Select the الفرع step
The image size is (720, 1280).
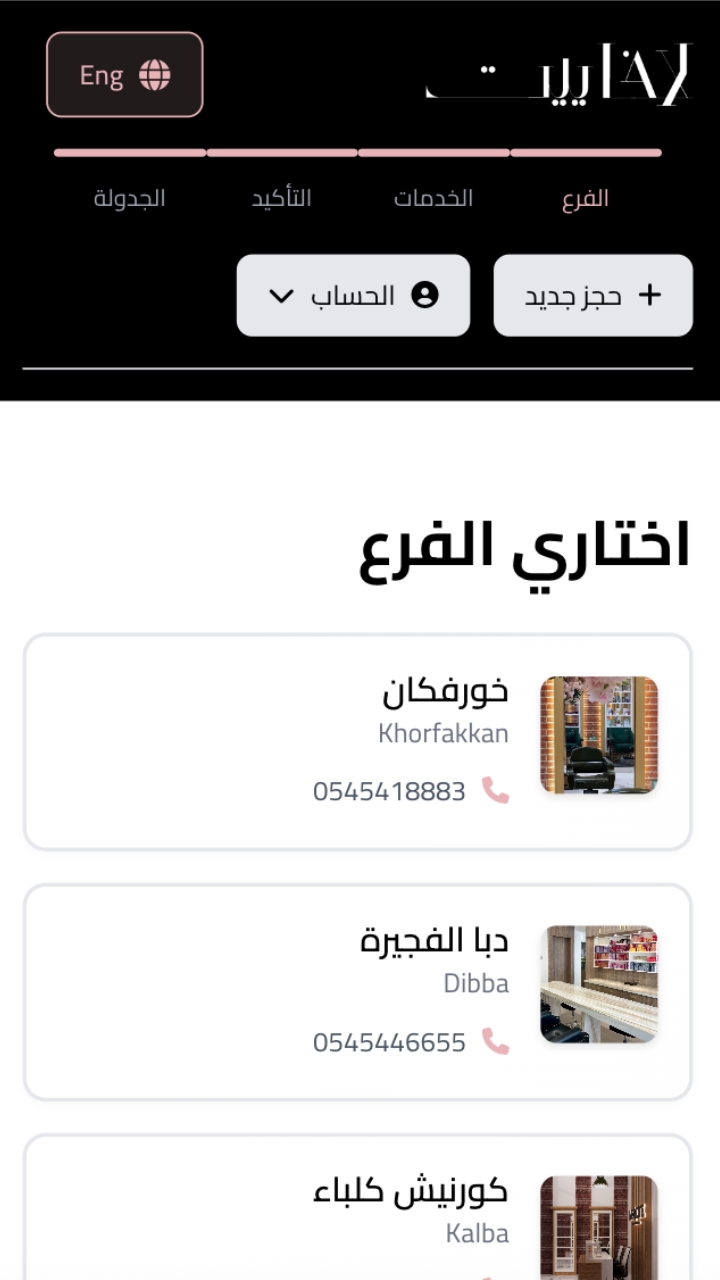point(584,198)
